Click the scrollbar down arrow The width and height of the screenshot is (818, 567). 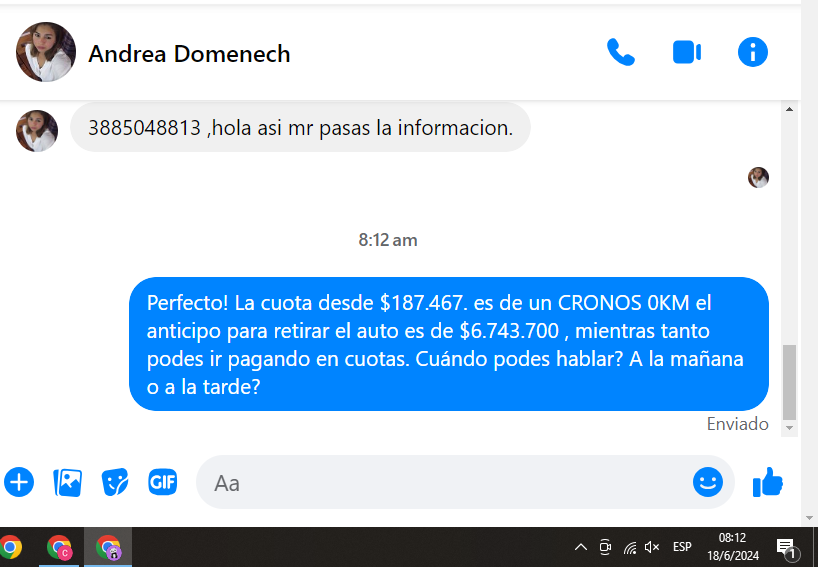coord(789,428)
